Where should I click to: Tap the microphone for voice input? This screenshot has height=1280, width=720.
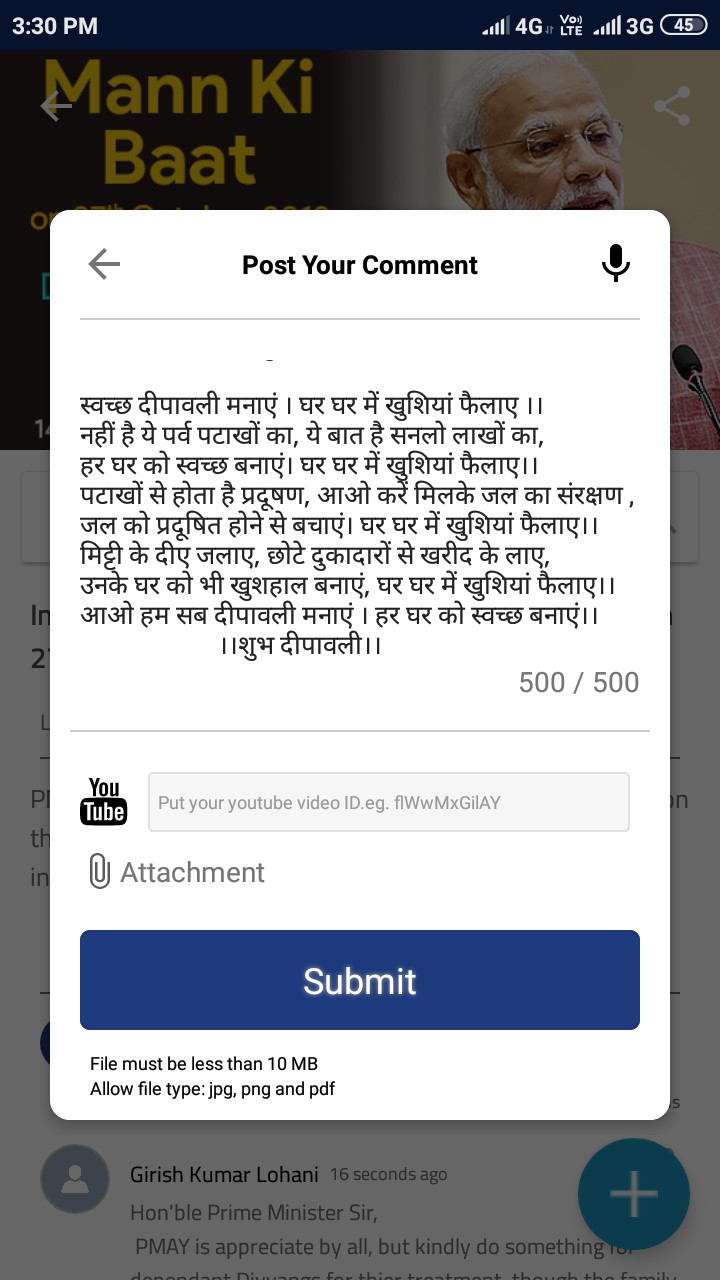[x=616, y=263]
